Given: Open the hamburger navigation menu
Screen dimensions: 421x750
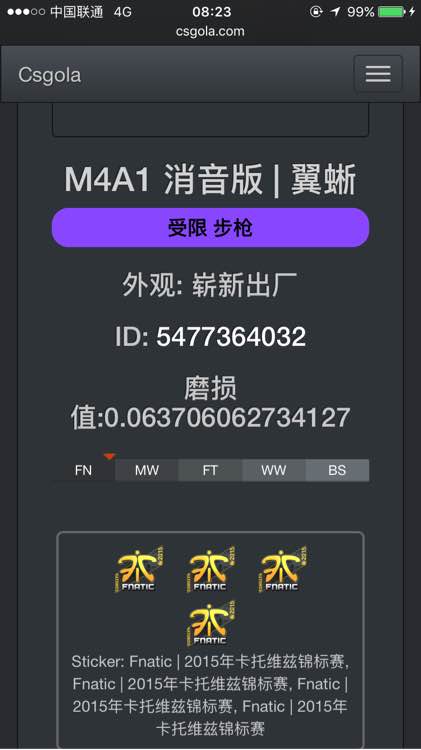Looking at the screenshot, I should pos(378,74).
